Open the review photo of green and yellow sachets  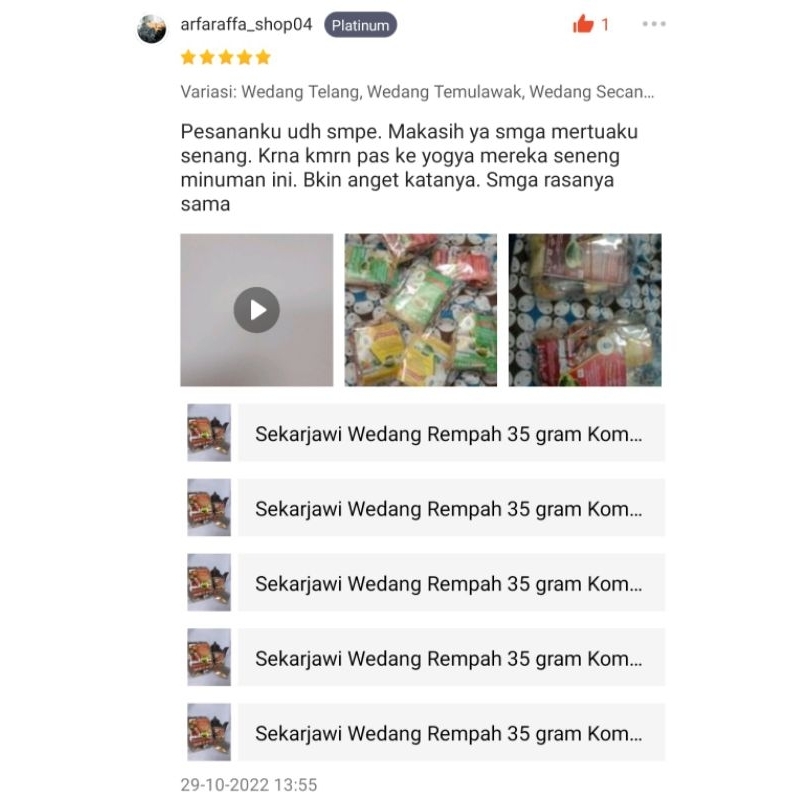pyautogui.click(x=420, y=310)
